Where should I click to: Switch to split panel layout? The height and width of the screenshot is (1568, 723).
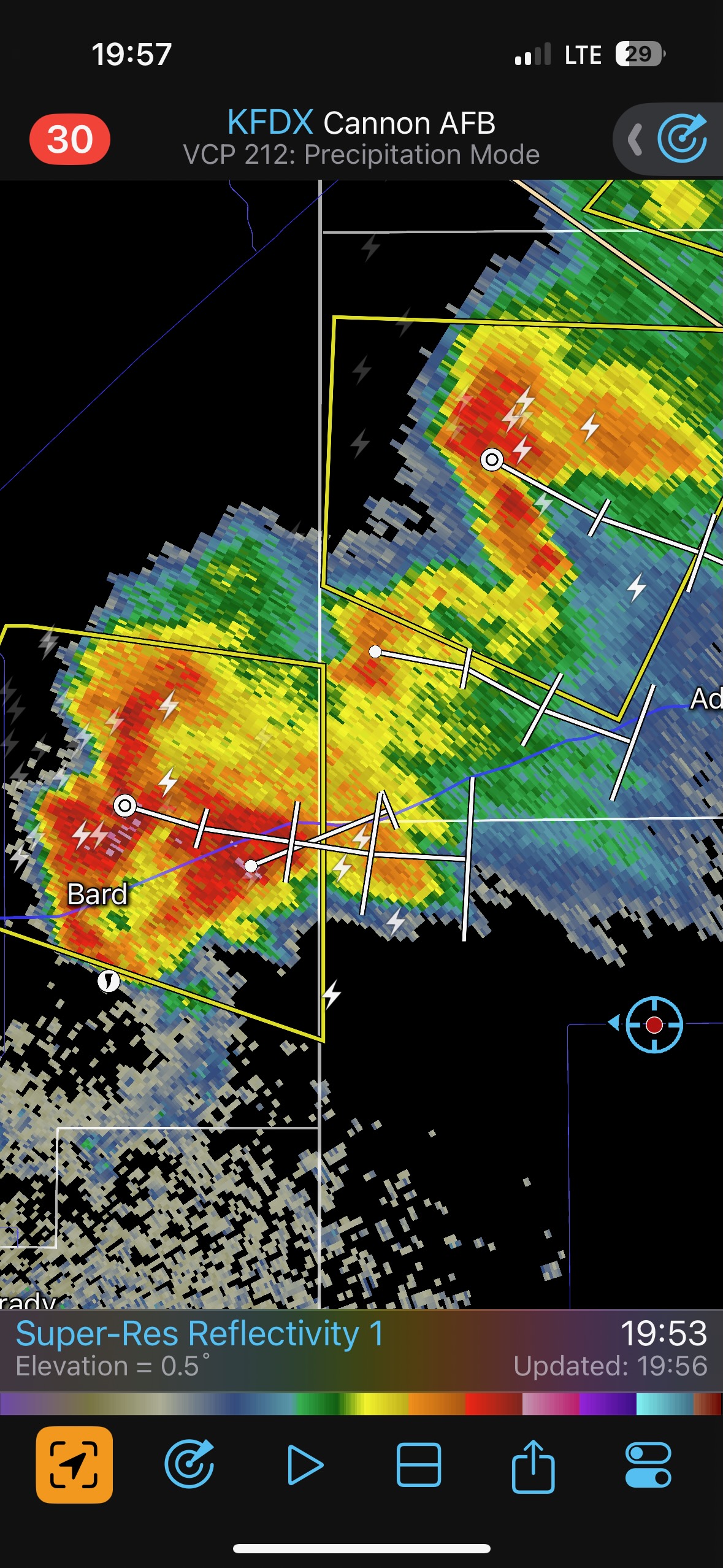pos(419,1465)
